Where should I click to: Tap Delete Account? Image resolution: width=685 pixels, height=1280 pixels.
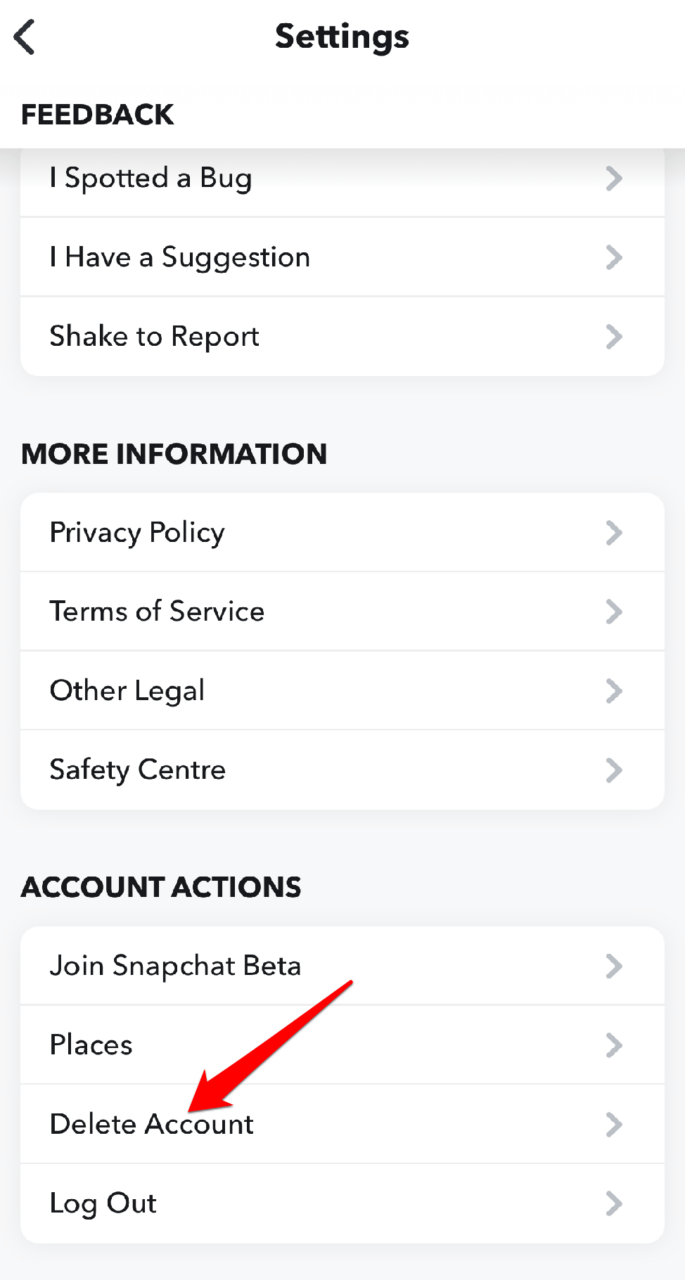(342, 1124)
